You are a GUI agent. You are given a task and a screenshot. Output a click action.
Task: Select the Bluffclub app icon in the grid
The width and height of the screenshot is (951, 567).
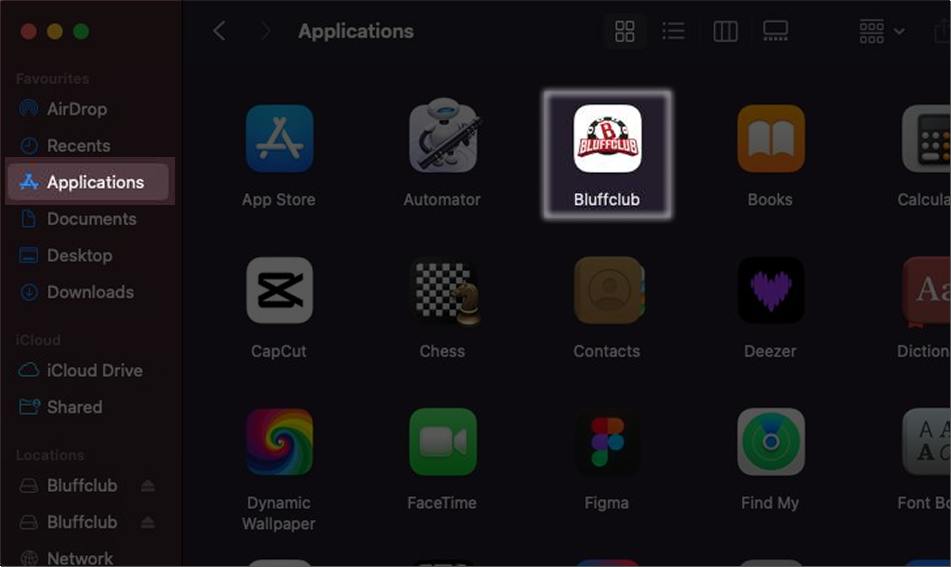click(607, 139)
